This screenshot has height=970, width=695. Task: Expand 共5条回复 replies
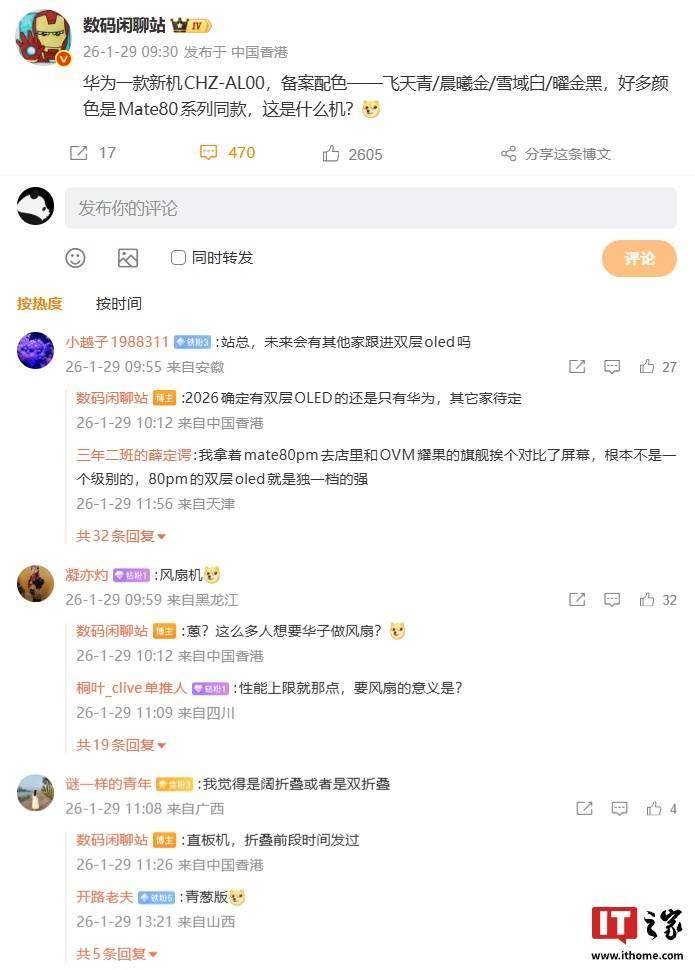[x=117, y=954]
